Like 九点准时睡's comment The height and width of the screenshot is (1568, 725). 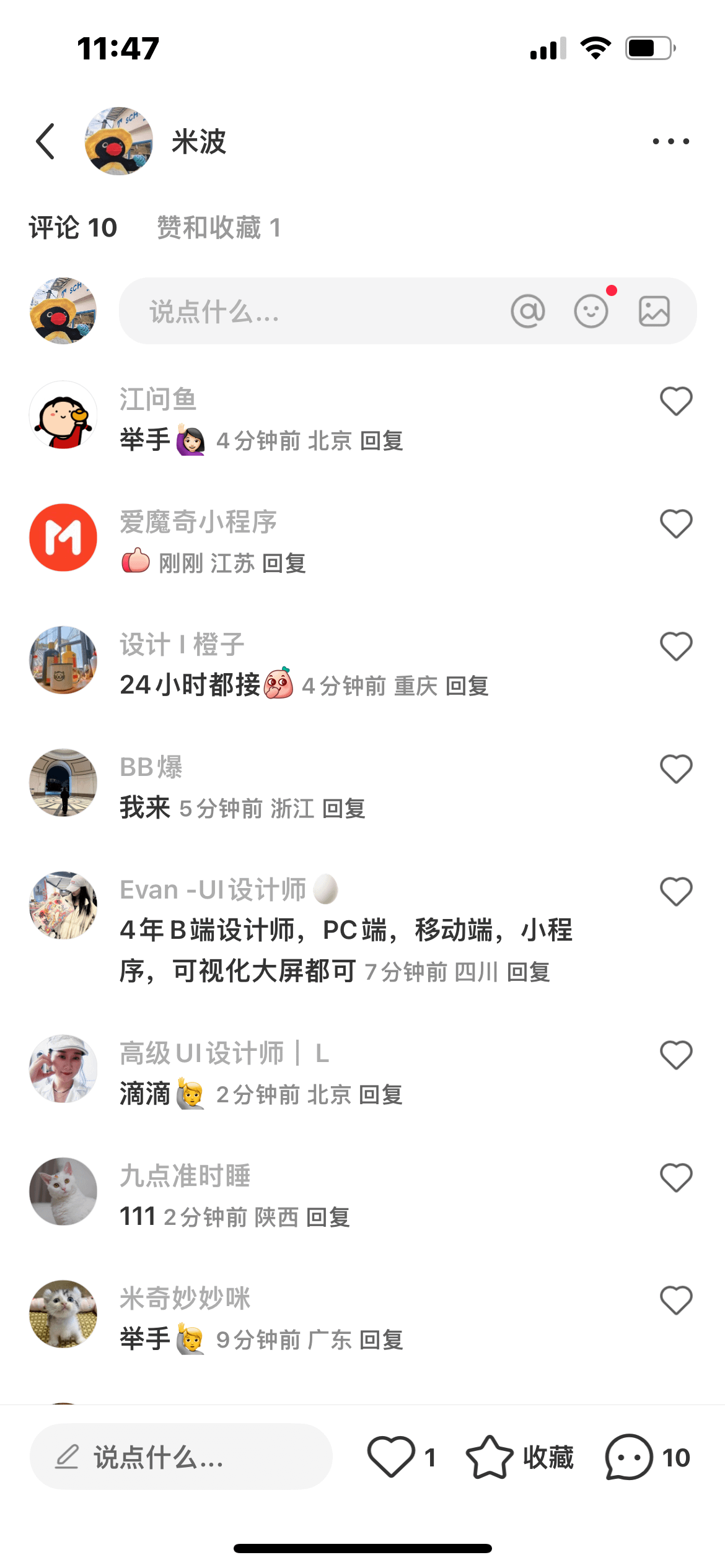click(676, 1178)
